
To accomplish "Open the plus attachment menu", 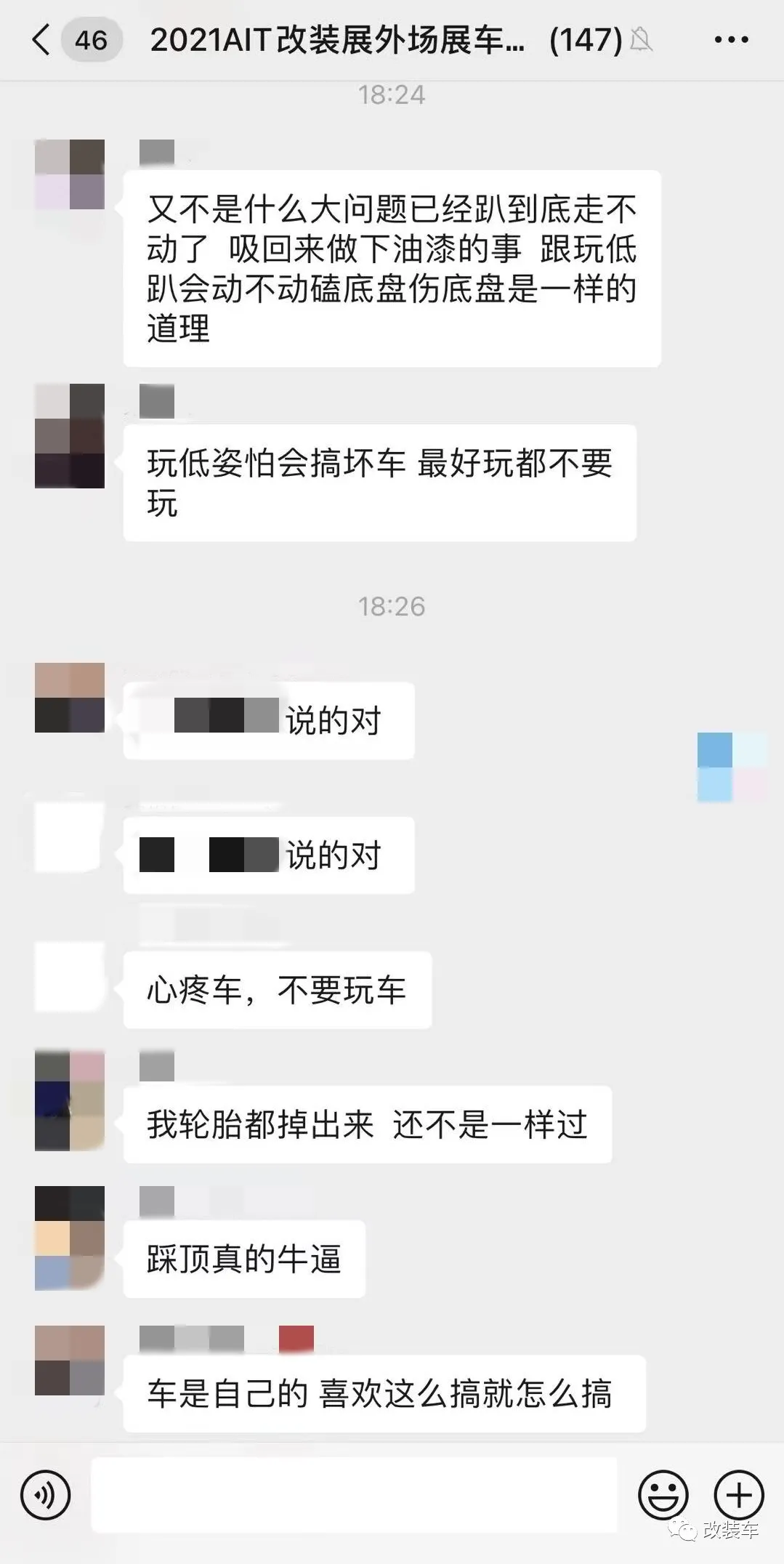I will click(739, 1495).
